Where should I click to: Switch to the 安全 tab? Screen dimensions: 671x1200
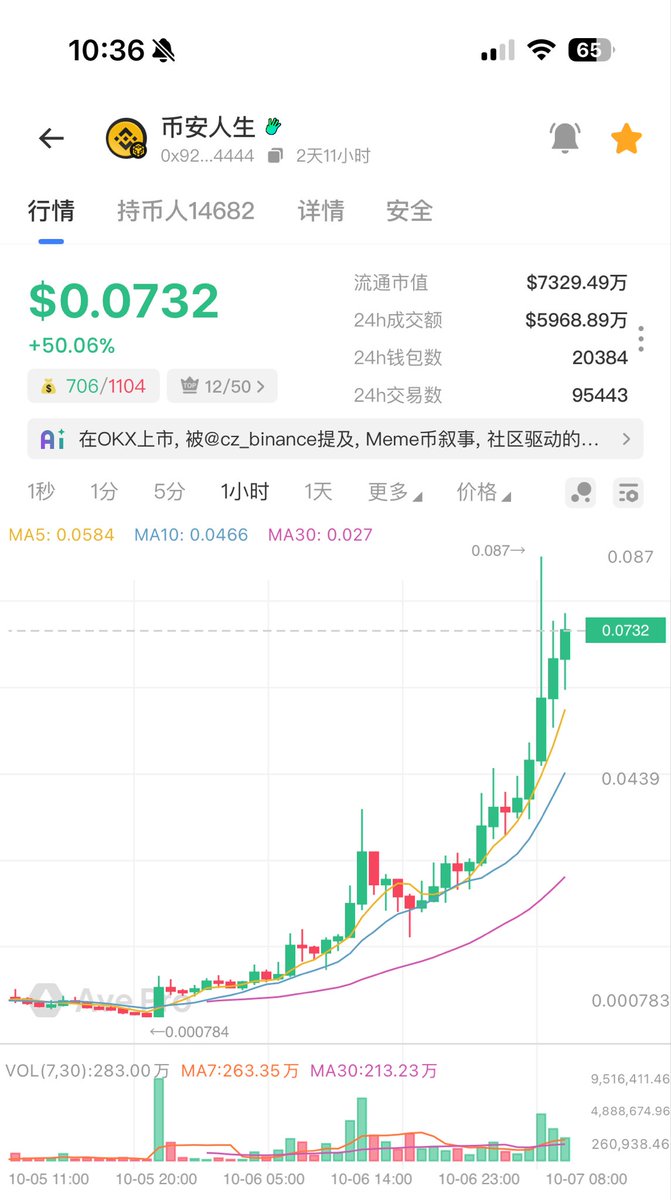(x=409, y=211)
